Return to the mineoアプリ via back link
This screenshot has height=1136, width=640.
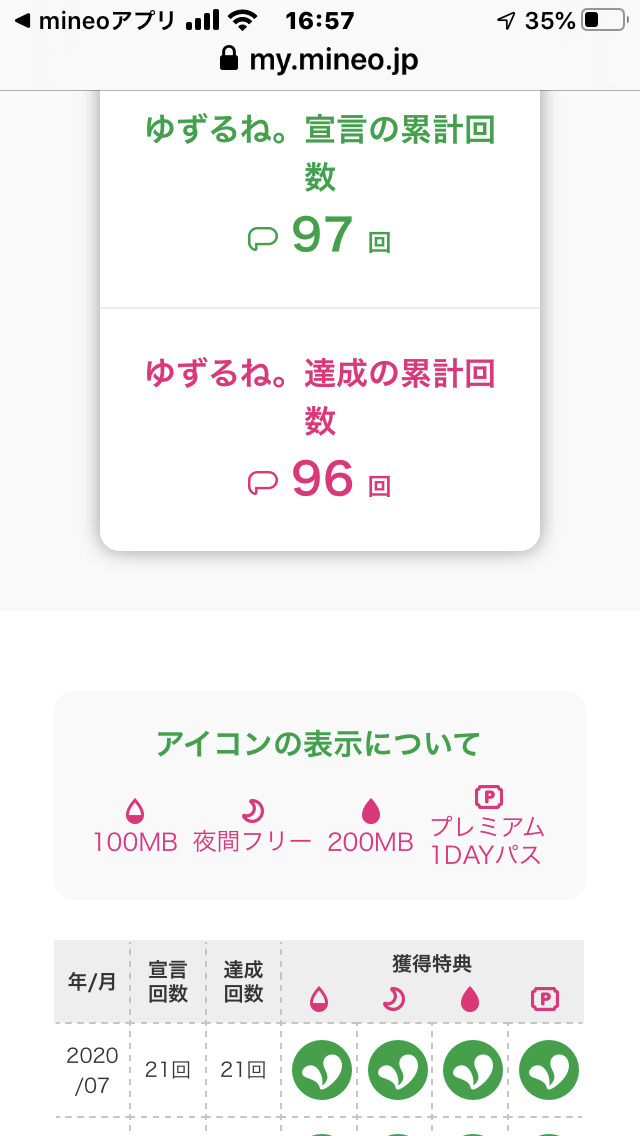[94, 21]
